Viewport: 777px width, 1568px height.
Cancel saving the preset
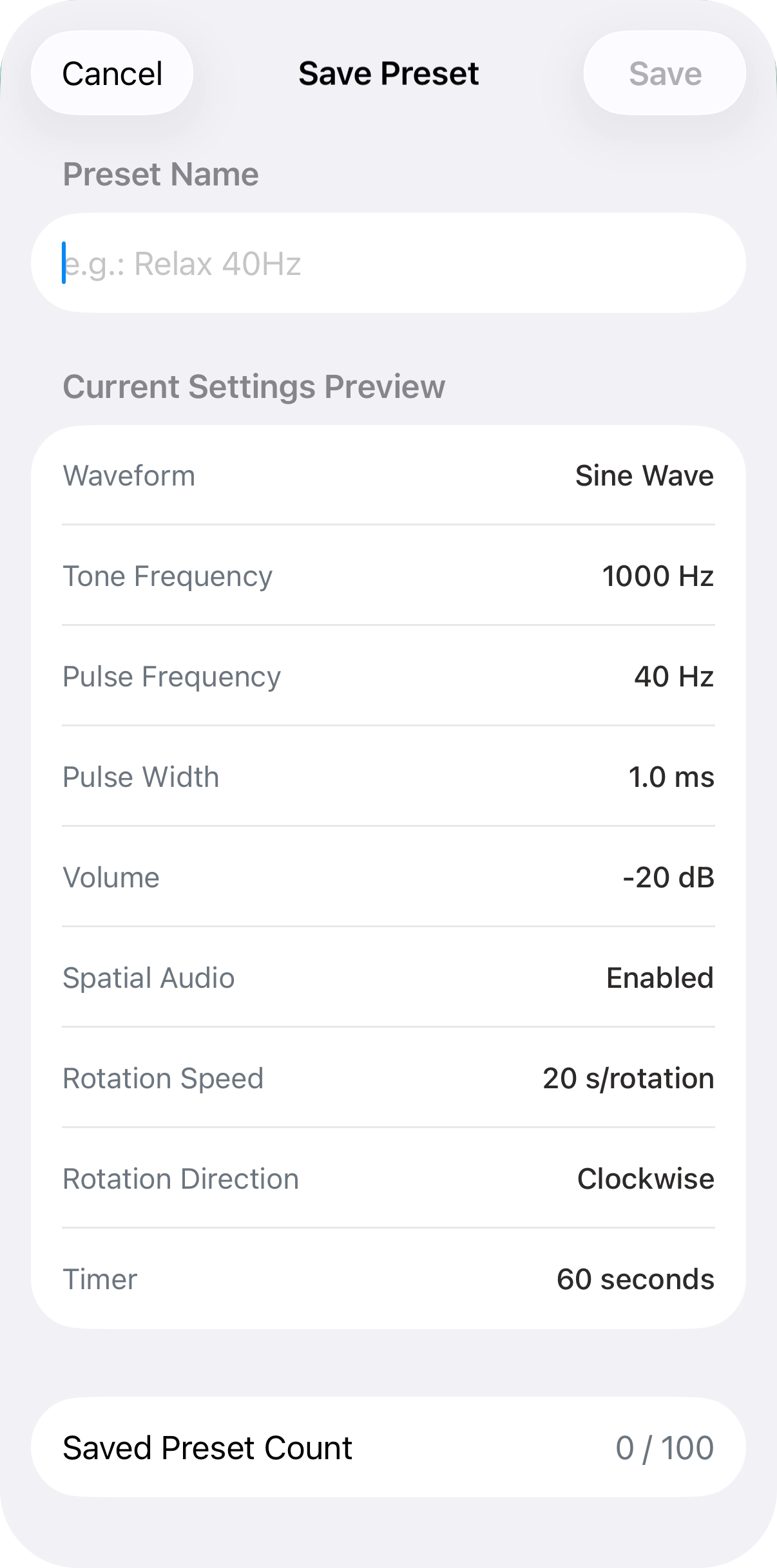pos(111,73)
